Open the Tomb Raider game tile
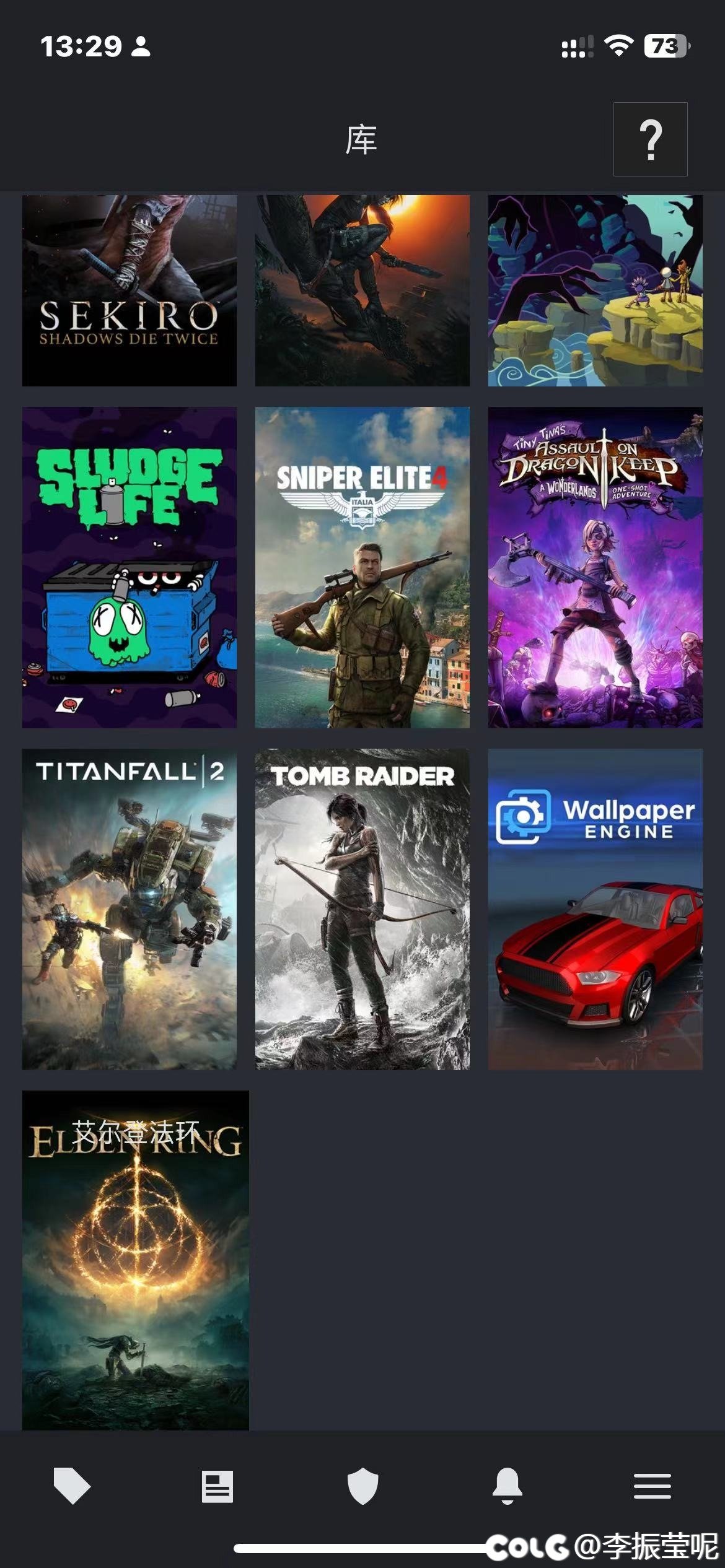Viewport: 725px width, 1568px height. 362,908
